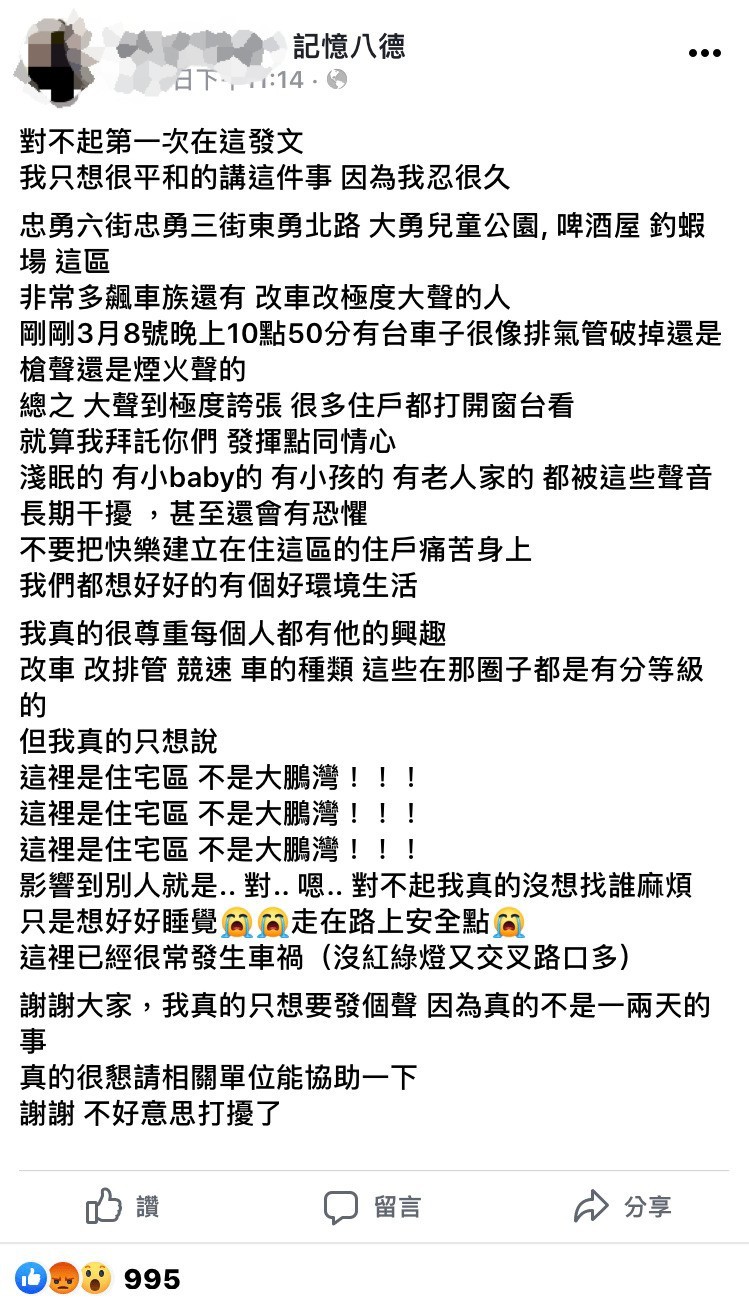749x1301 pixels.
Task: Open the 留言 comment button
Action: (x=371, y=1207)
